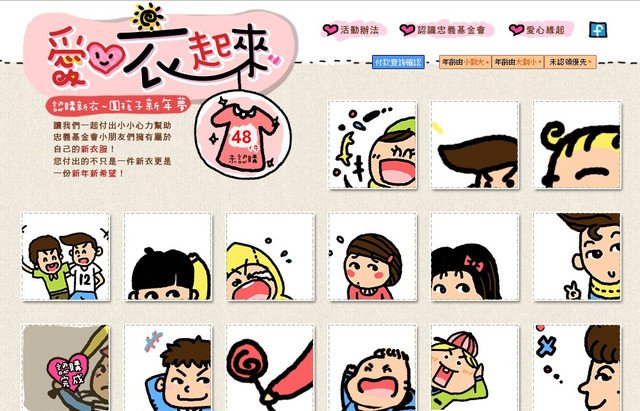Open the Facebook share icon
The height and width of the screenshot is (411, 640).
pyautogui.click(x=597, y=30)
